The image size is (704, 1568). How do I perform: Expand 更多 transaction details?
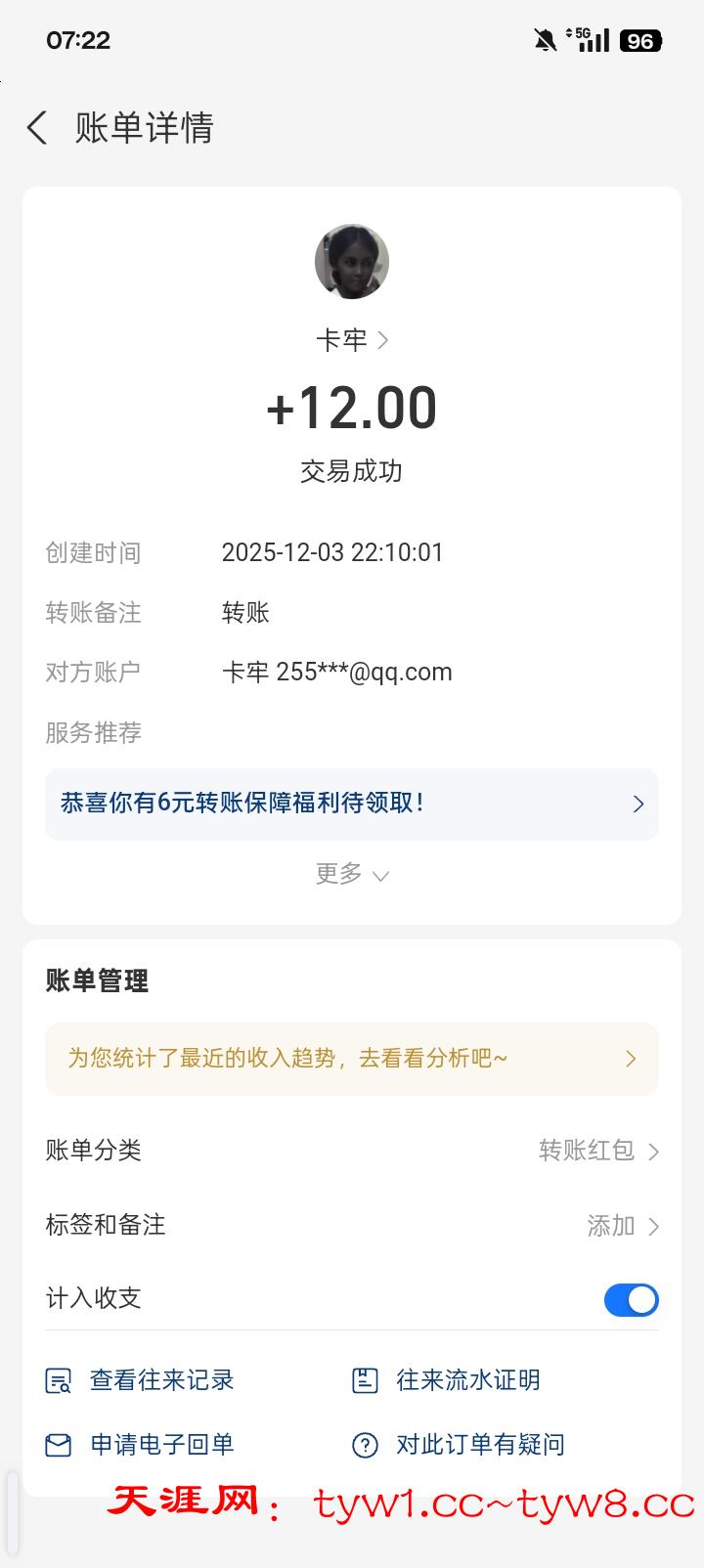pos(352,874)
